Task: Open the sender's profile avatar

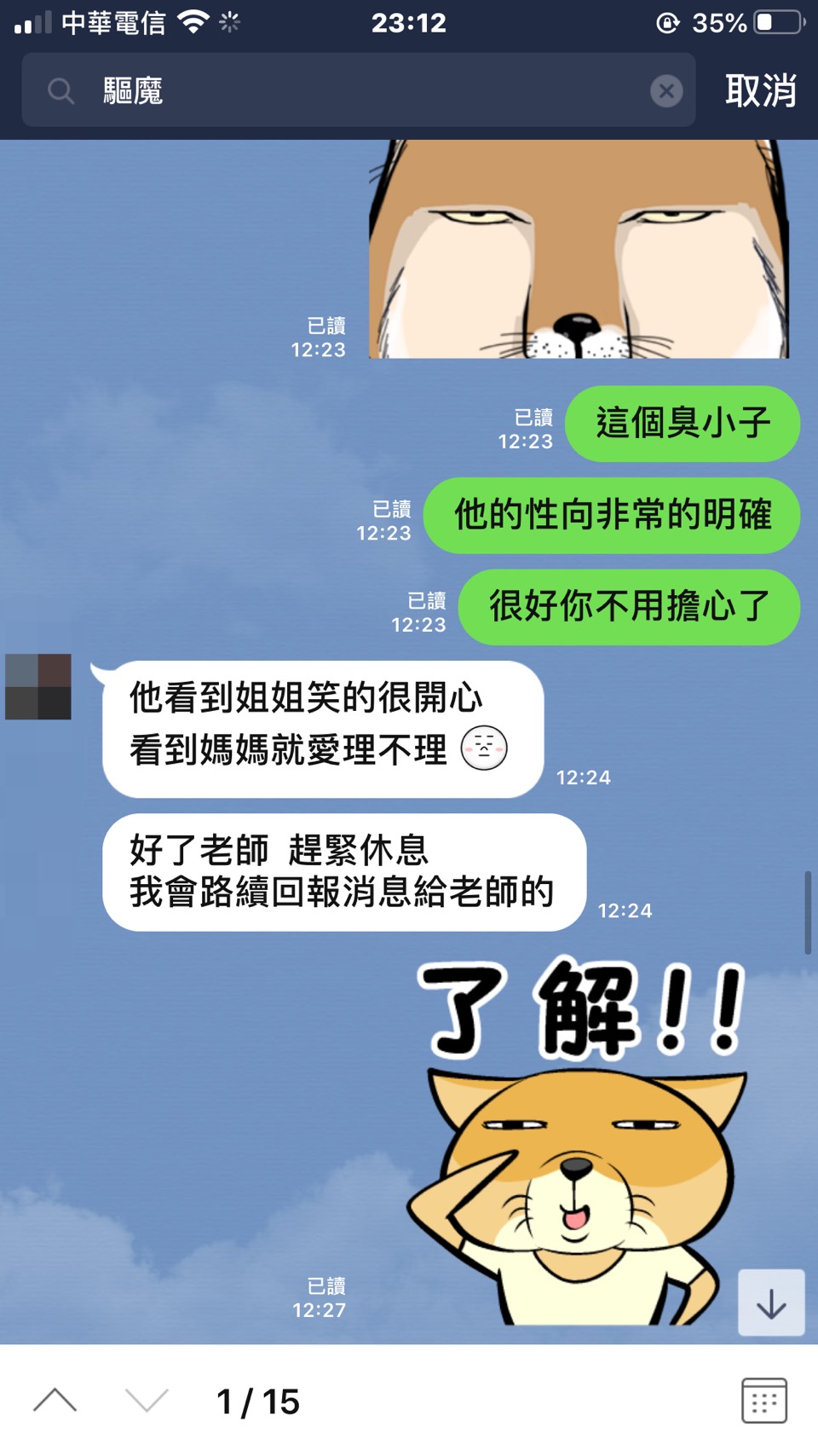Action: [x=38, y=687]
